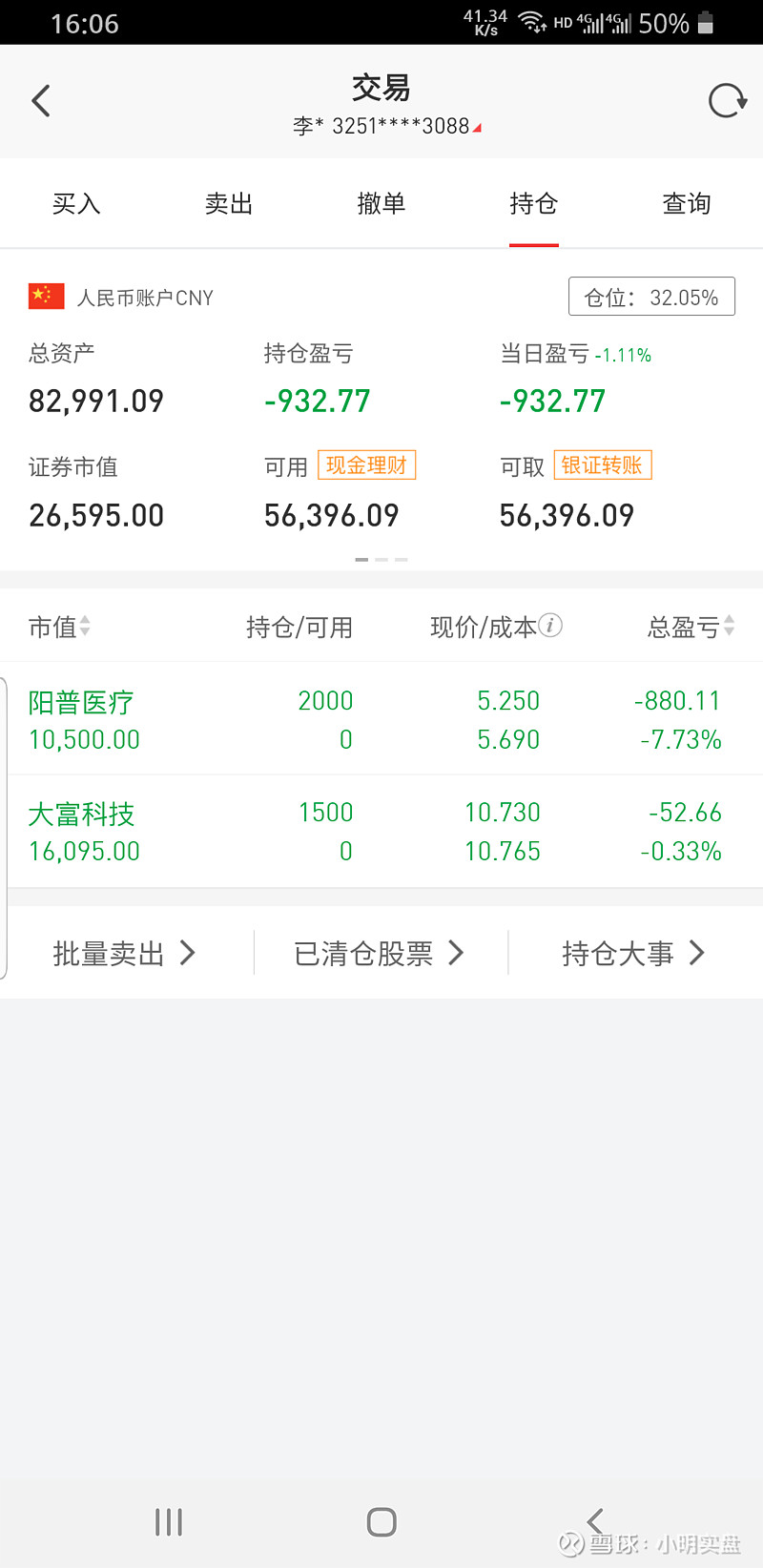The image size is (763, 1568).
Task: Refresh the account data
Action: [727, 101]
